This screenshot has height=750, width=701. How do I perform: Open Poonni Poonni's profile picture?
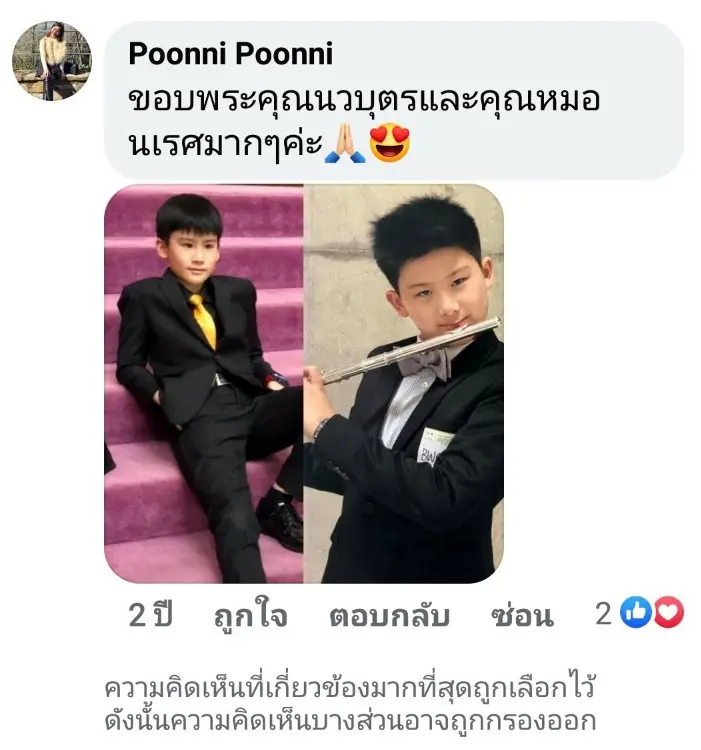click(x=51, y=61)
